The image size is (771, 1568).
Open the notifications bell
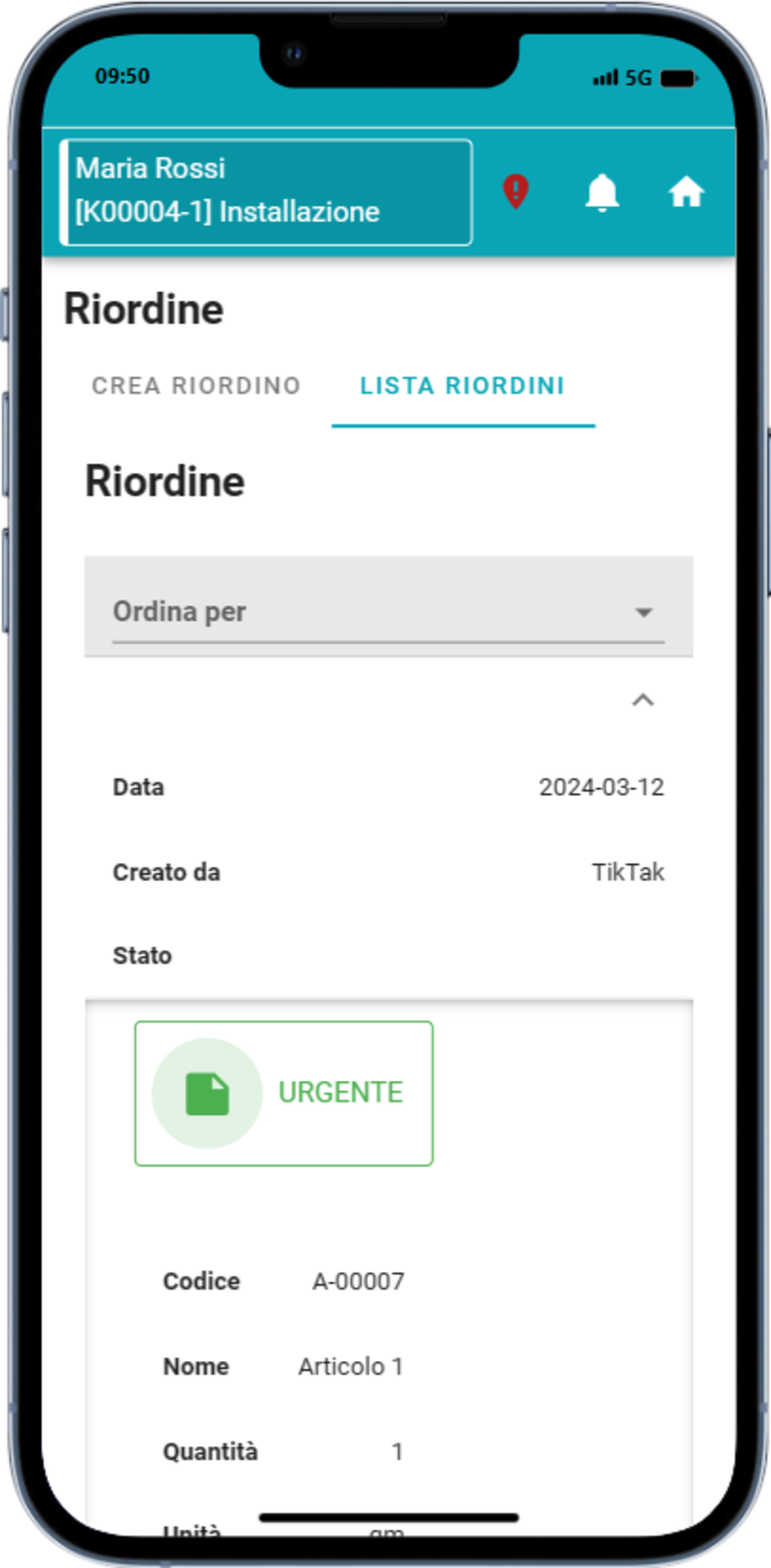[x=602, y=193]
